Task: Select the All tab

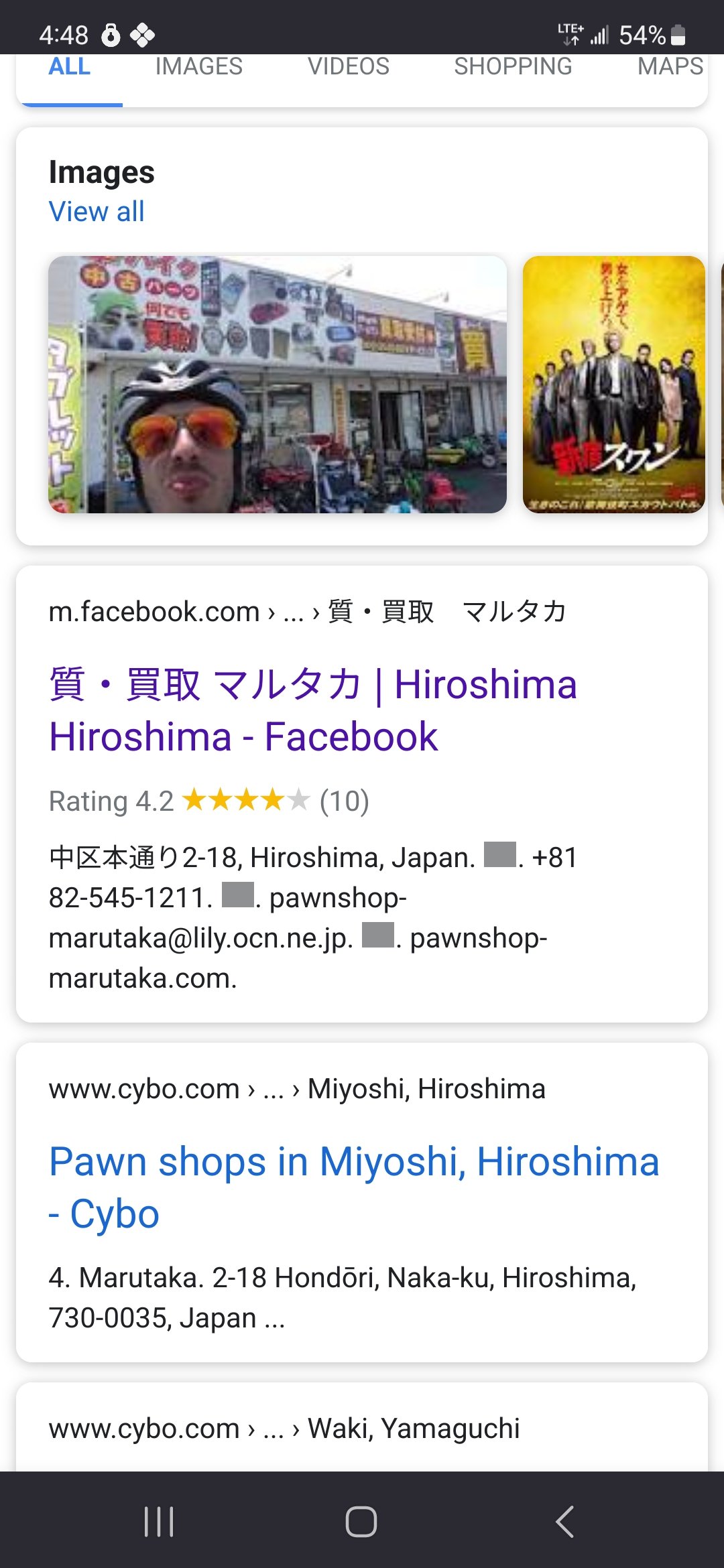Action: [x=70, y=67]
